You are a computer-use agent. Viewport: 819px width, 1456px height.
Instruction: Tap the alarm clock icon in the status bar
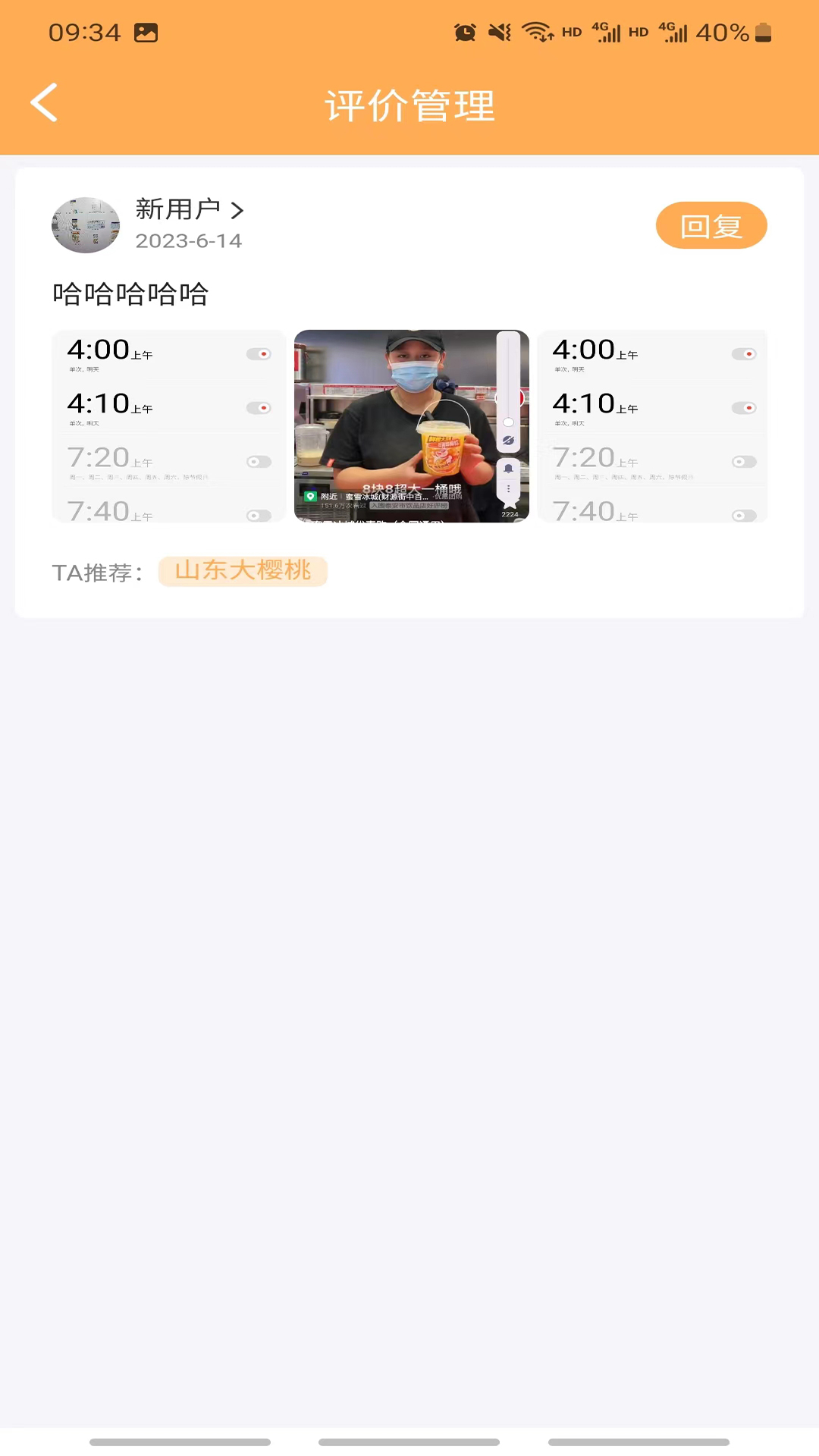point(466,33)
